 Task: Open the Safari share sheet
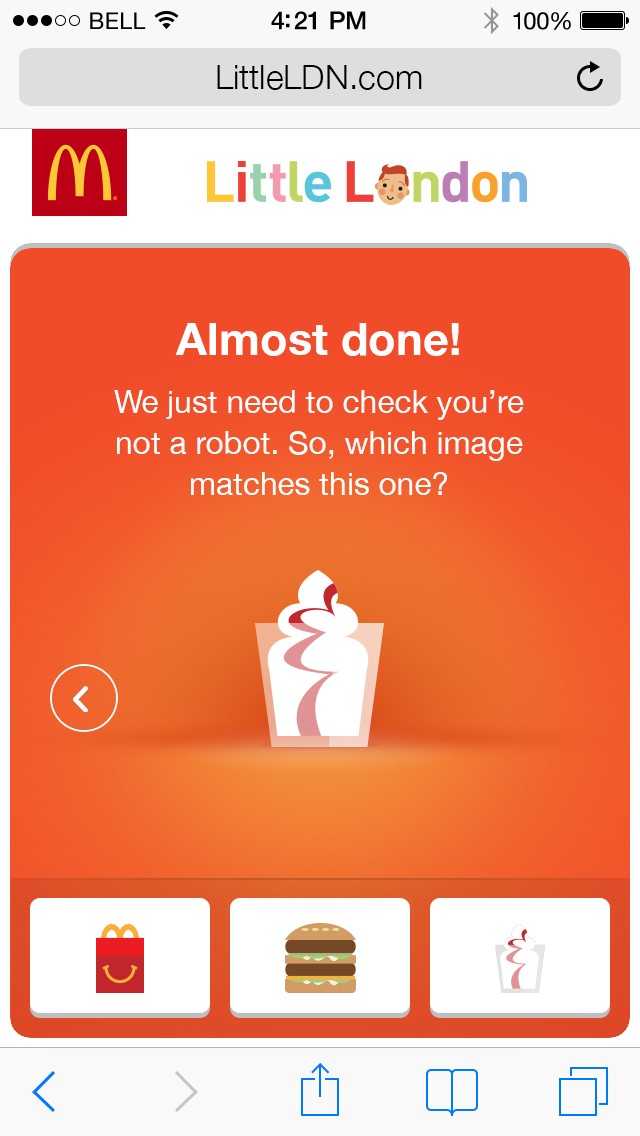(320, 1089)
